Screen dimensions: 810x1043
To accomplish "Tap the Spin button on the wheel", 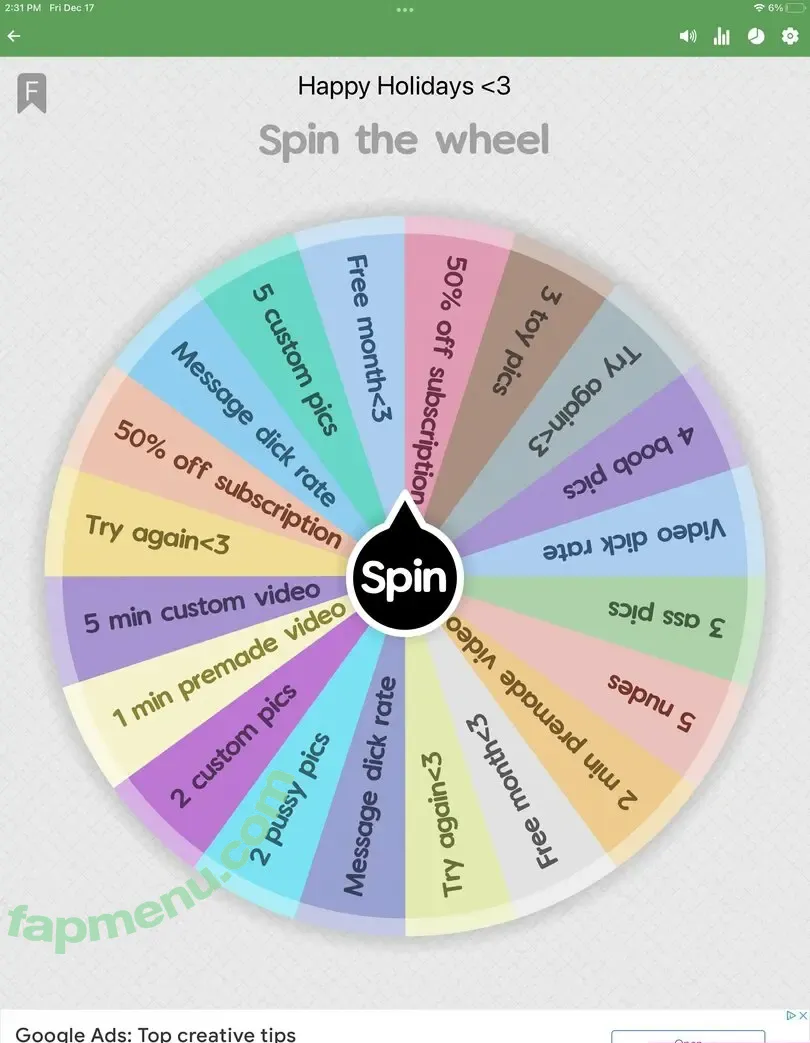I will [405, 578].
